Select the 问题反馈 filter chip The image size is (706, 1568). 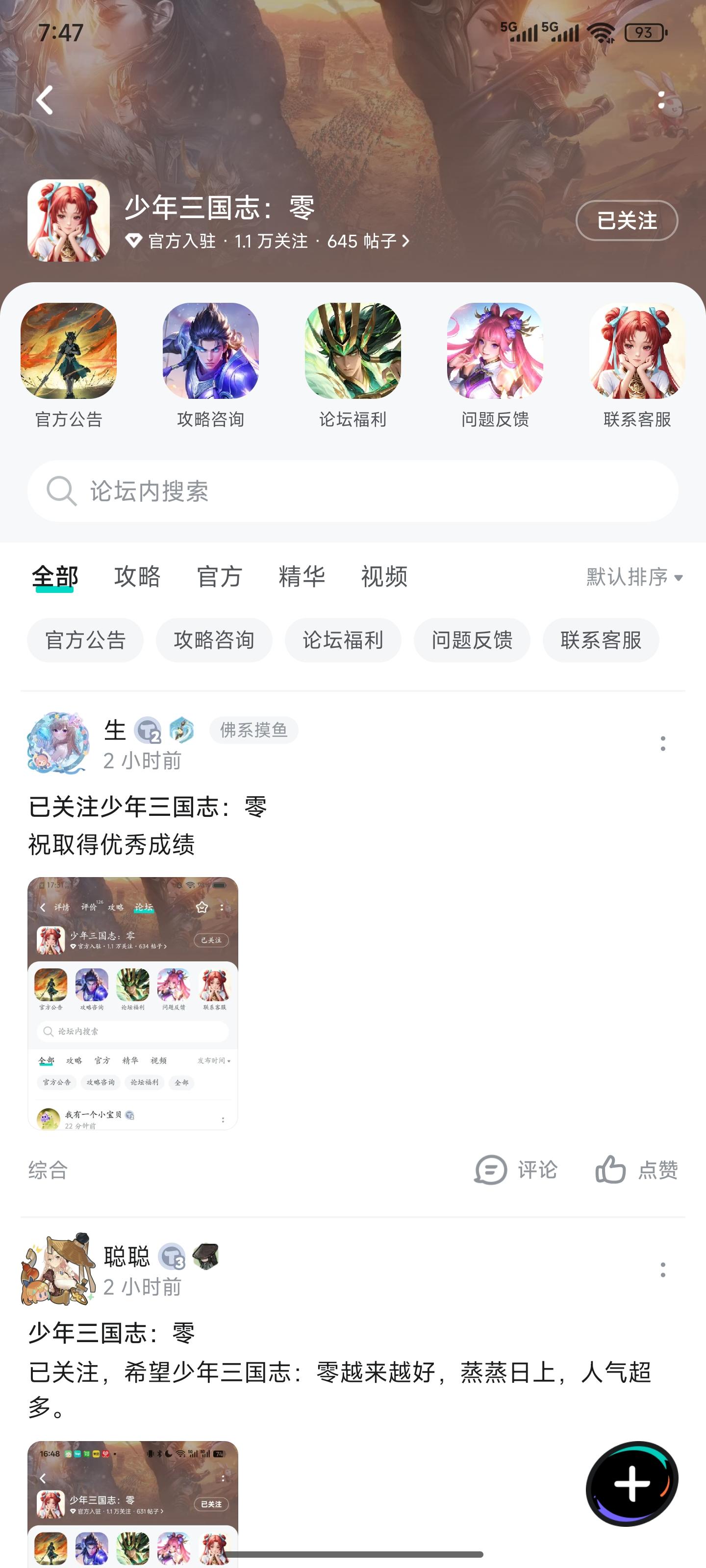click(472, 640)
